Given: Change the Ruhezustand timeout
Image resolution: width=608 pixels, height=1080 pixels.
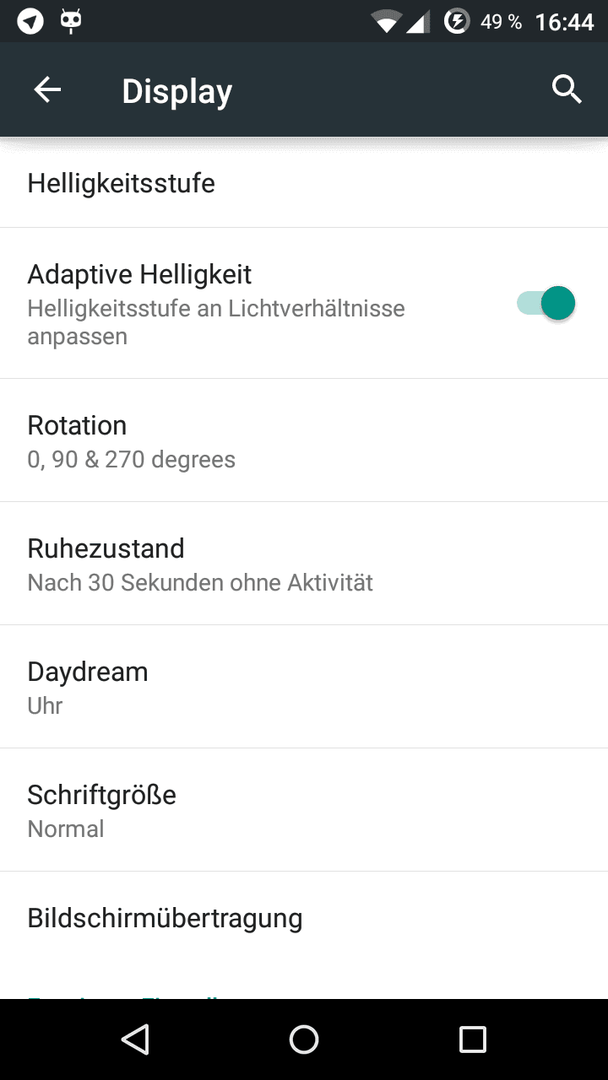Looking at the screenshot, I should (x=304, y=563).
